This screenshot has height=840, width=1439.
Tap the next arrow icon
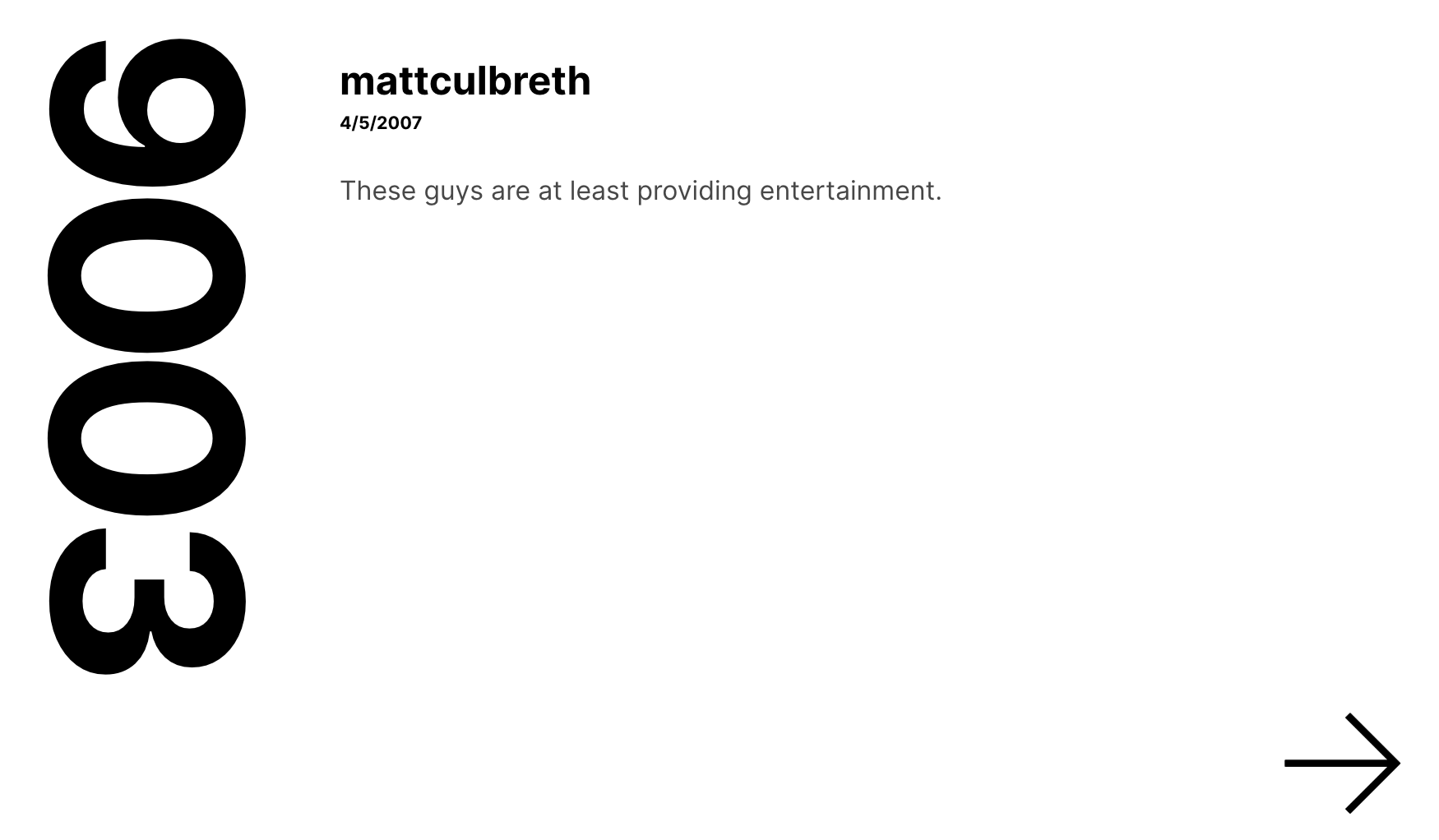(1341, 763)
